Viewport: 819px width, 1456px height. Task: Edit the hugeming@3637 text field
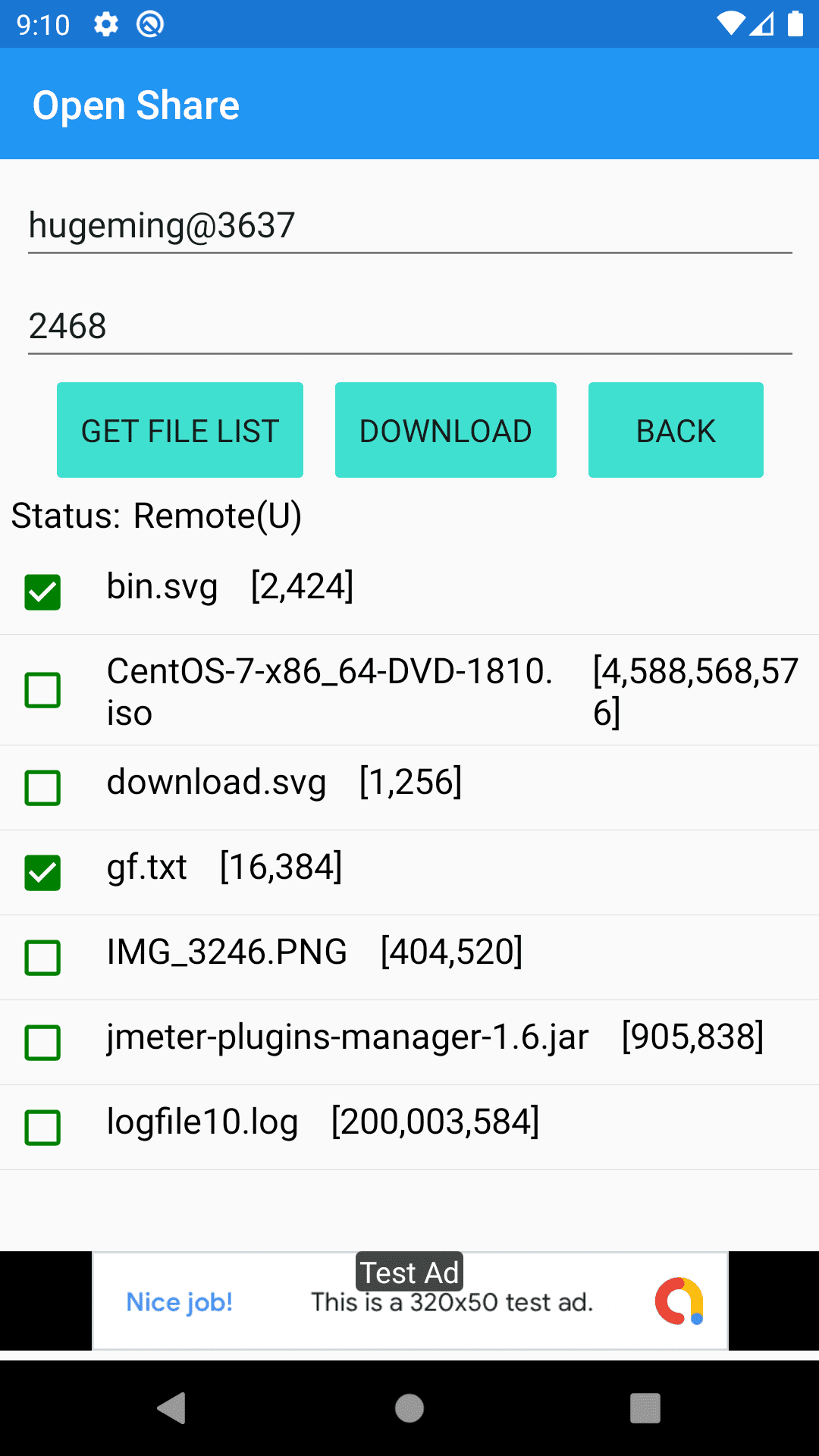pyautogui.click(x=409, y=226)
